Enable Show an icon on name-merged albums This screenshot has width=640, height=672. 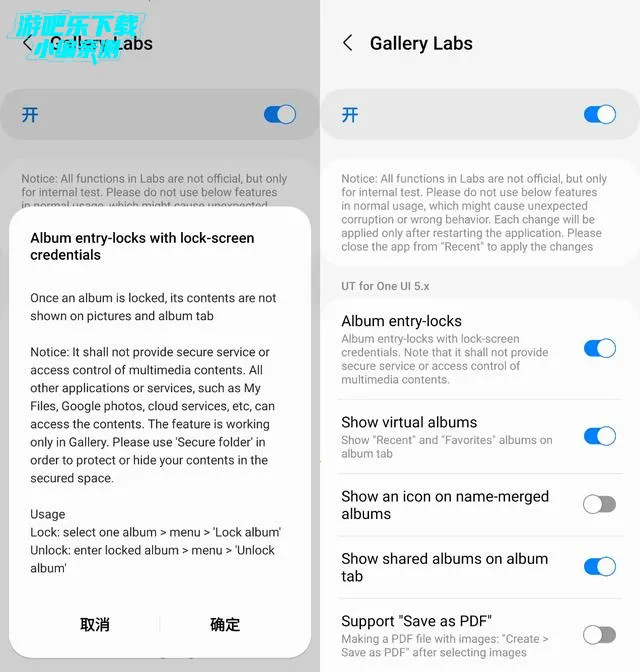pos(599,504)
